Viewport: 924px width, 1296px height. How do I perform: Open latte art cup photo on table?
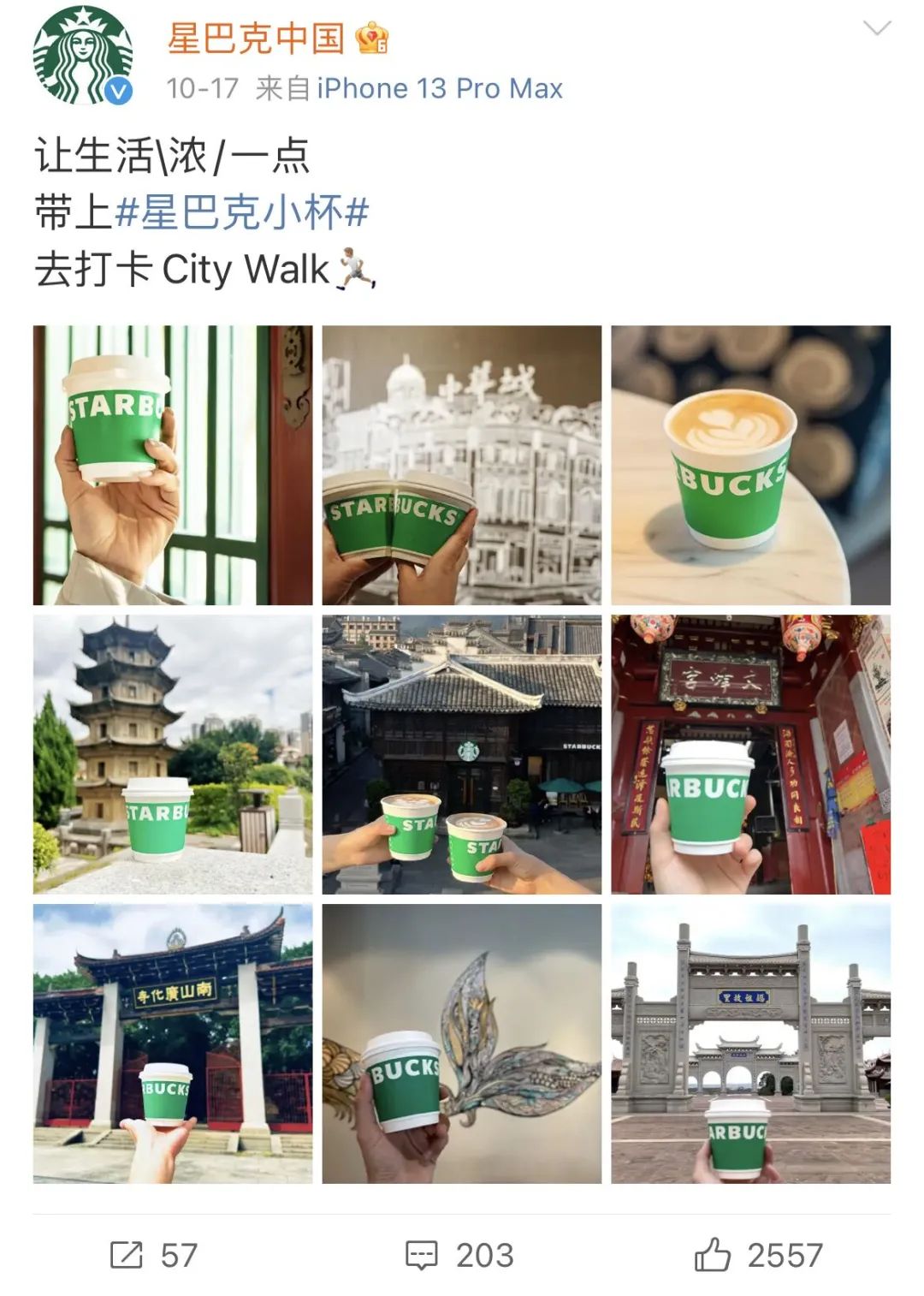[x=750, y=465]
